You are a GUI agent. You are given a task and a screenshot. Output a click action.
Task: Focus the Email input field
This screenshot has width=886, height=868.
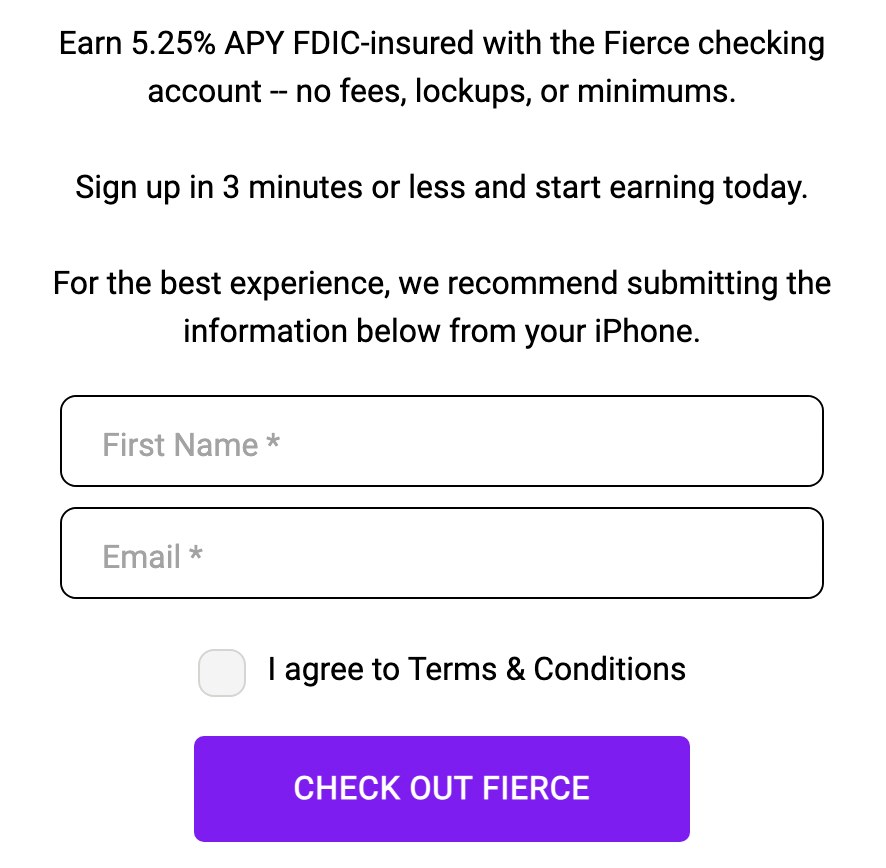click(x=441, y=553)
